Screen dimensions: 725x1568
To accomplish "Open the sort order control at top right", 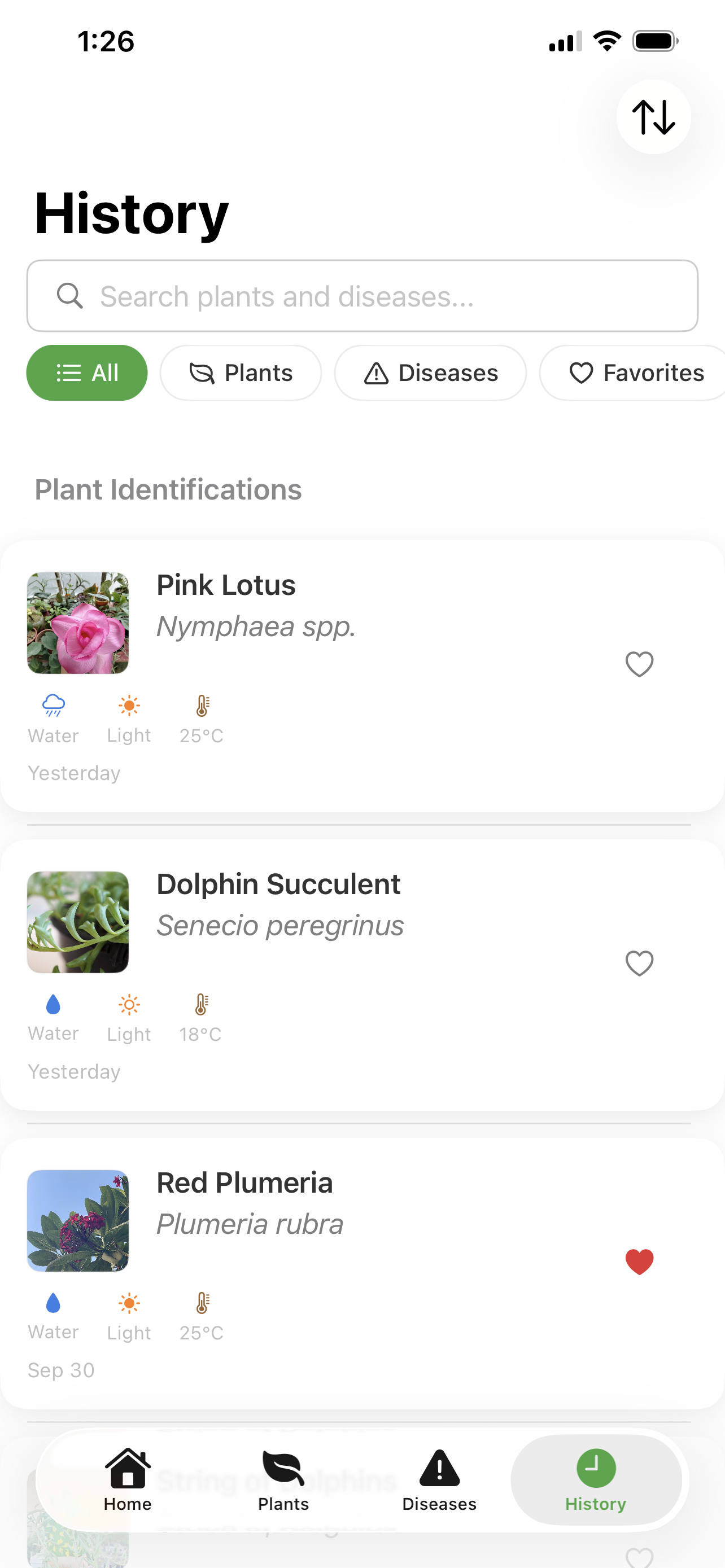I will point(653,116).
